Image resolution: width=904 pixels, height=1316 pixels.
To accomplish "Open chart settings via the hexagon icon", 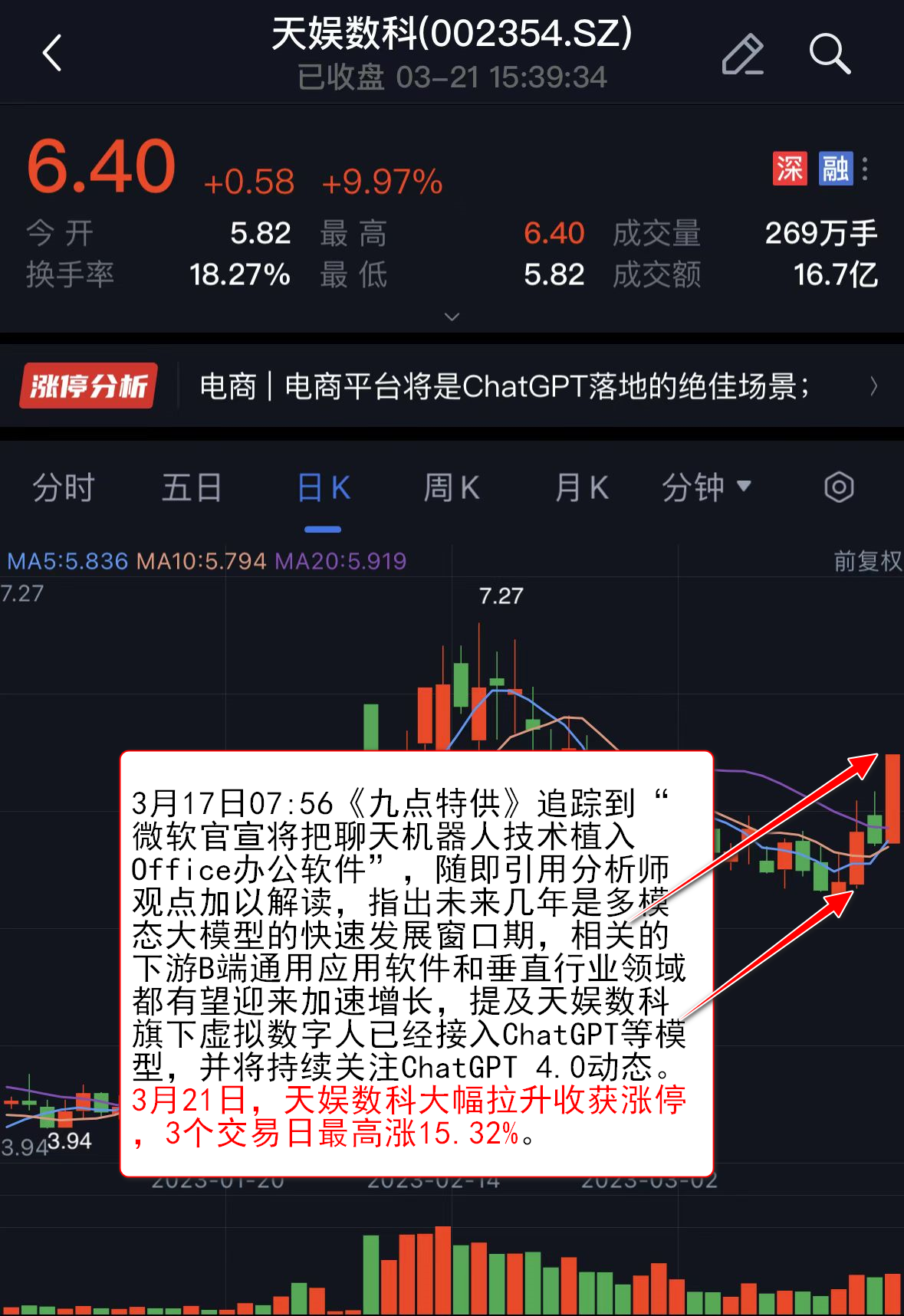I will pyautogui.click(x=839, y=487).
